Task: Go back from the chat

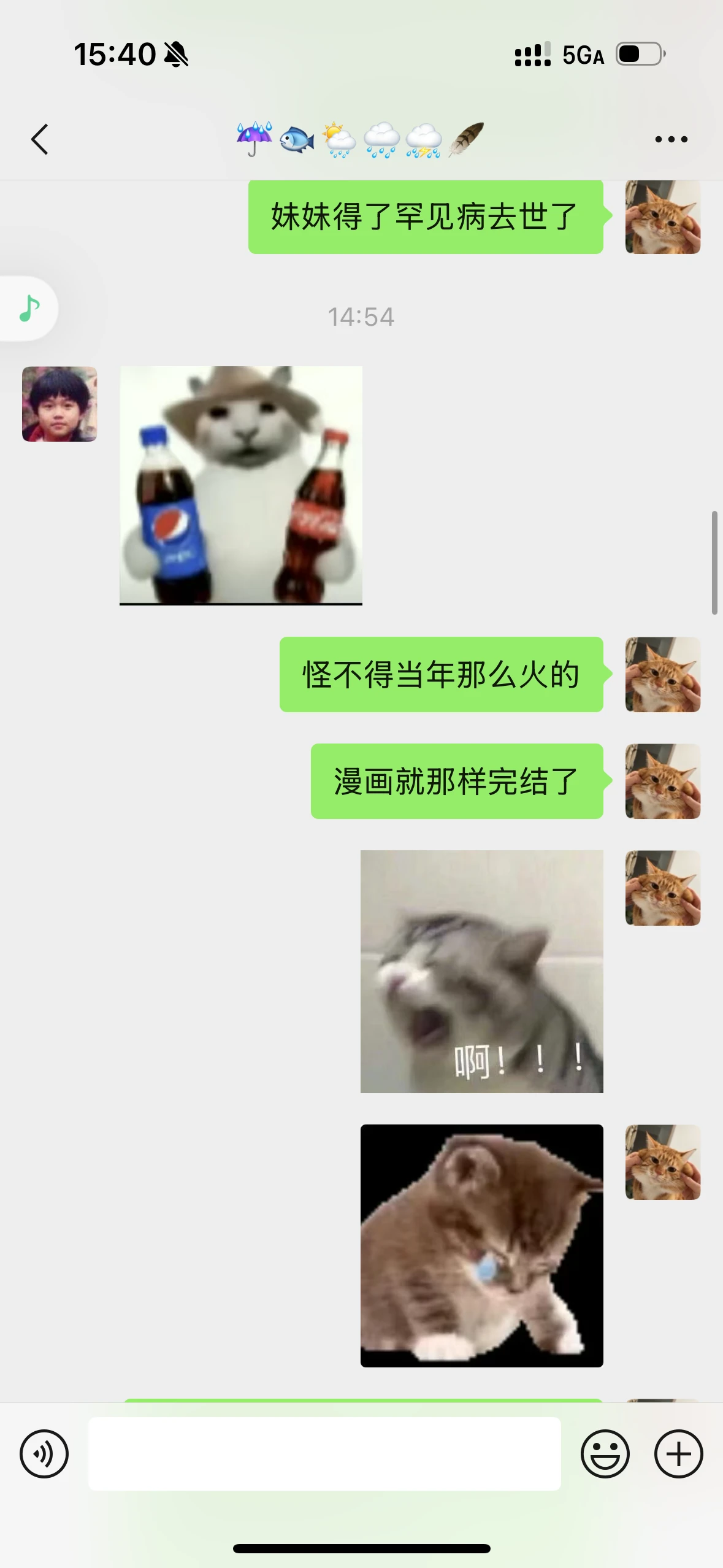Action: pos(40,139)
